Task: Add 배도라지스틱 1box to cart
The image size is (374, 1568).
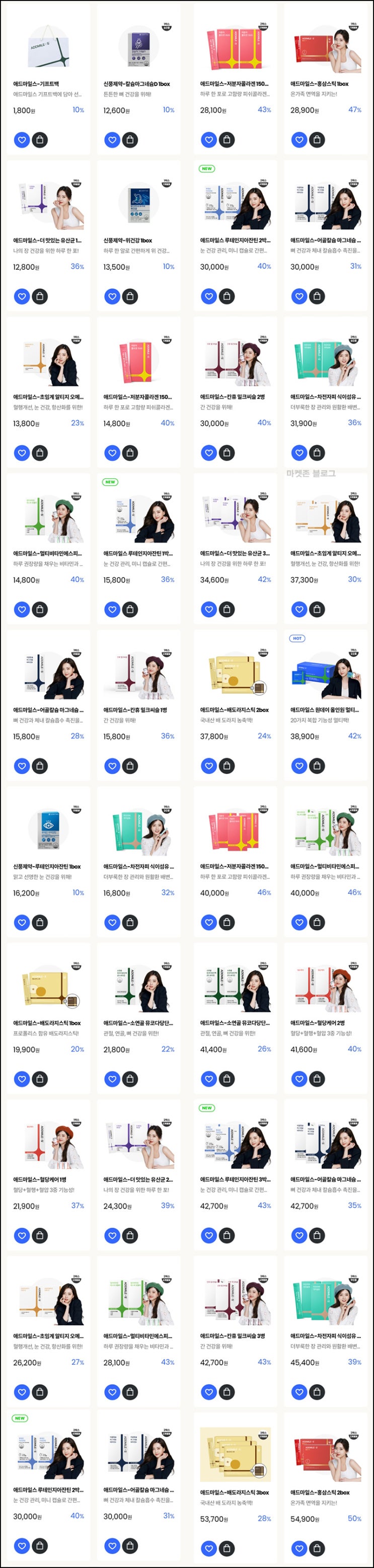Action: pyautogui.click(x=40, y=1079)
